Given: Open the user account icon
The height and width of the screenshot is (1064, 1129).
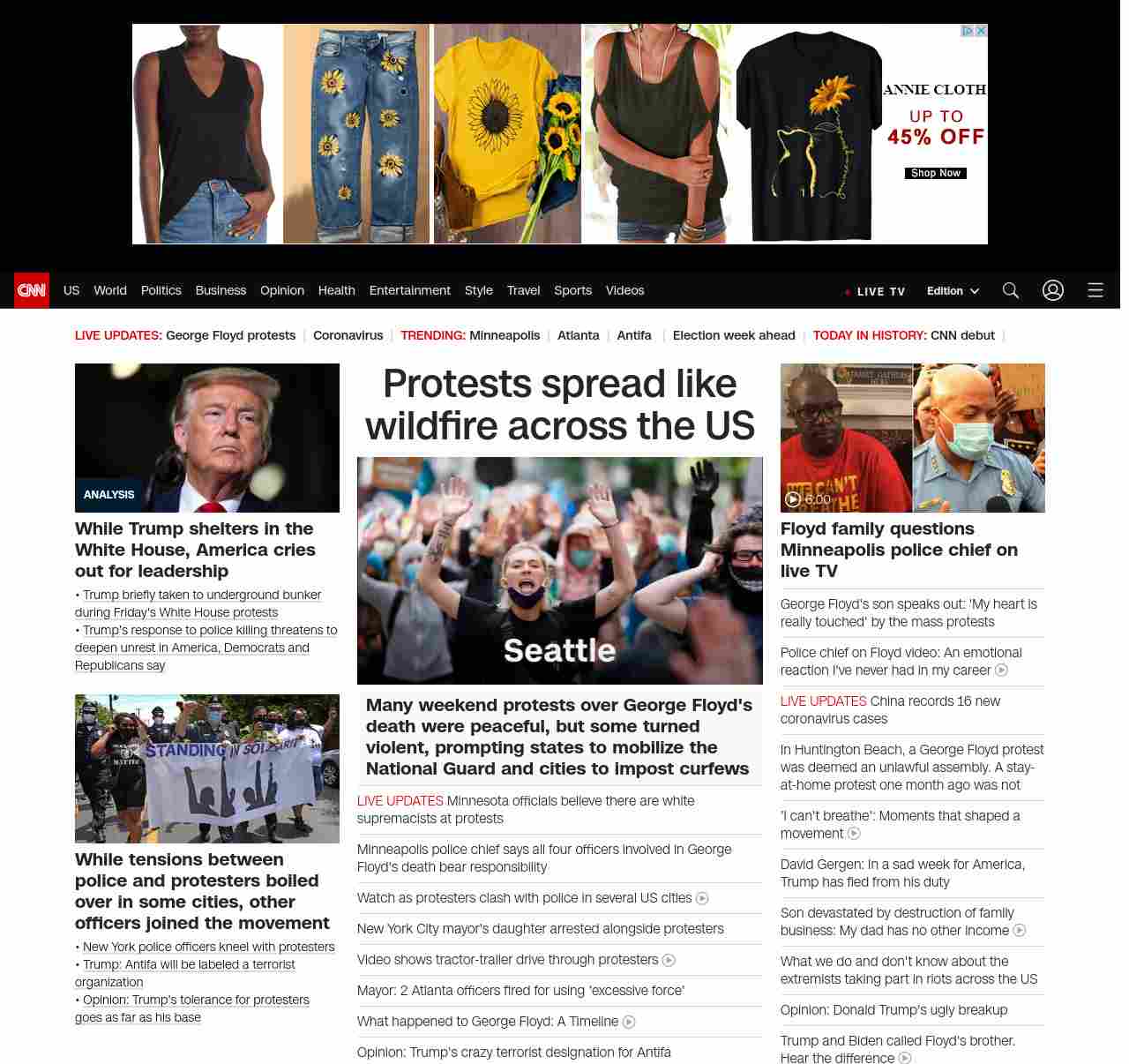Looking at the screenshot, I should [1053, 290].
